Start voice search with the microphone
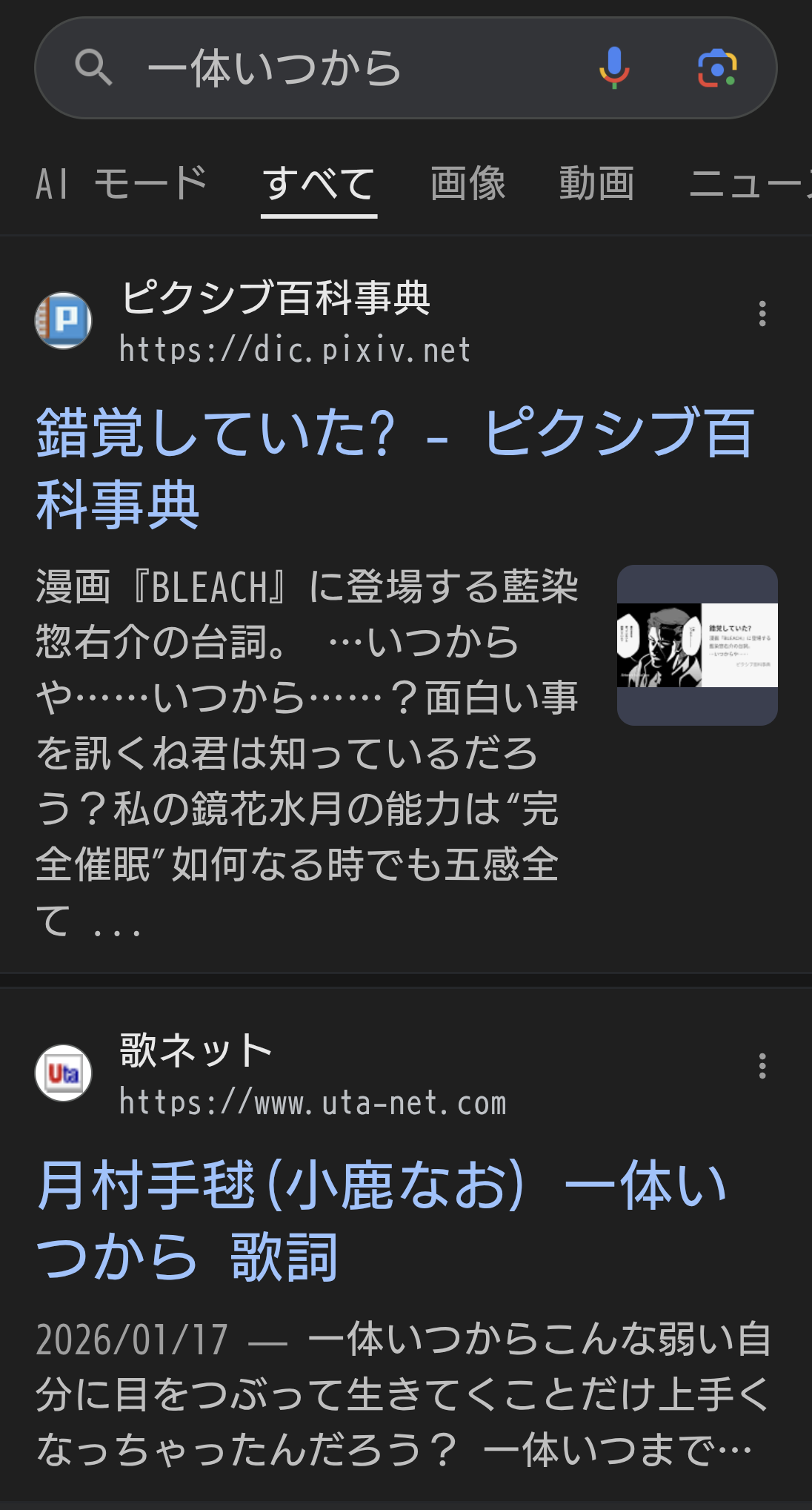Image resolution: width=812 pixels, height=1510 pixels. 614,68
